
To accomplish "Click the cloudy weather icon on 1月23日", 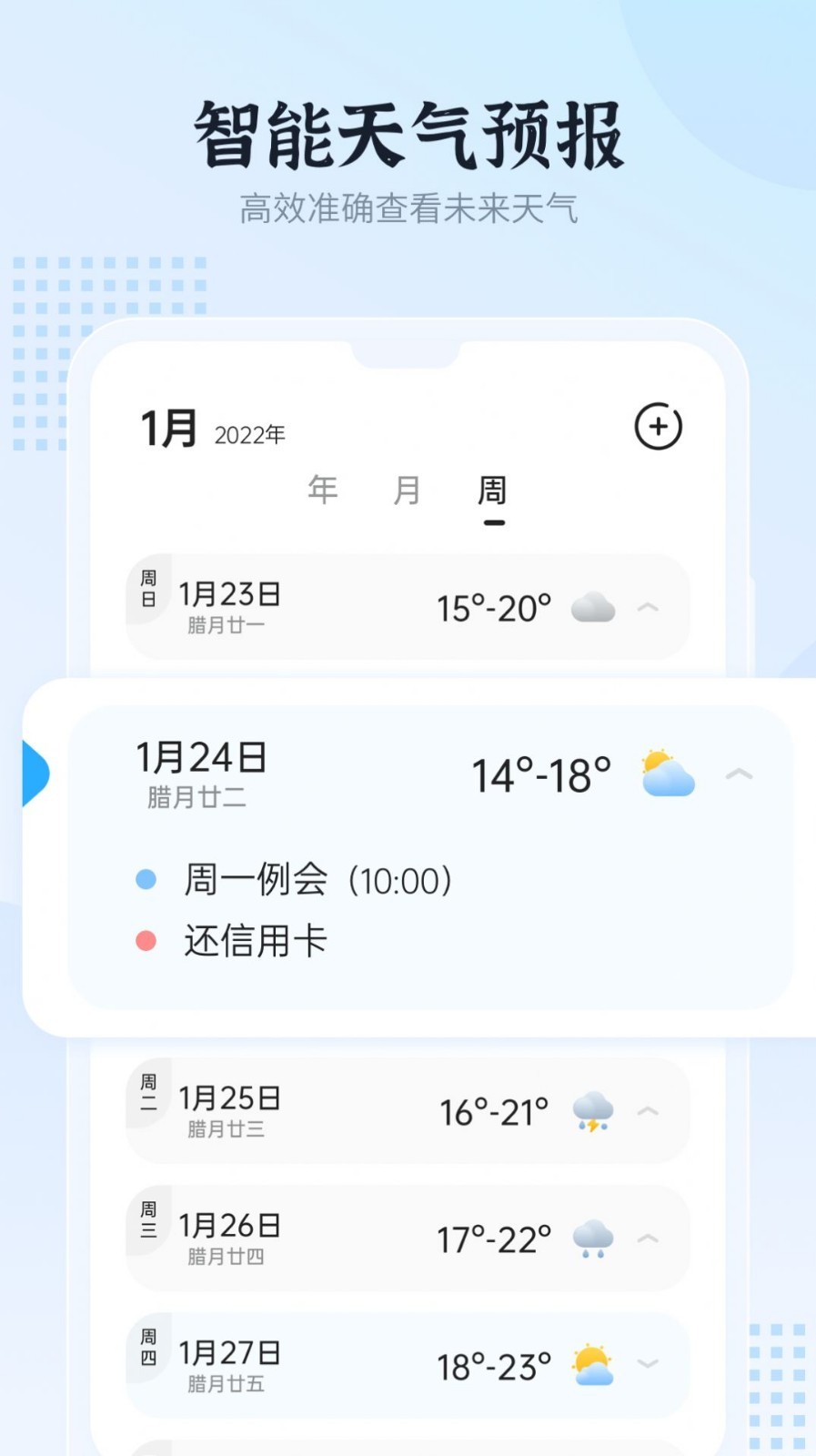I will pos(593,606).
